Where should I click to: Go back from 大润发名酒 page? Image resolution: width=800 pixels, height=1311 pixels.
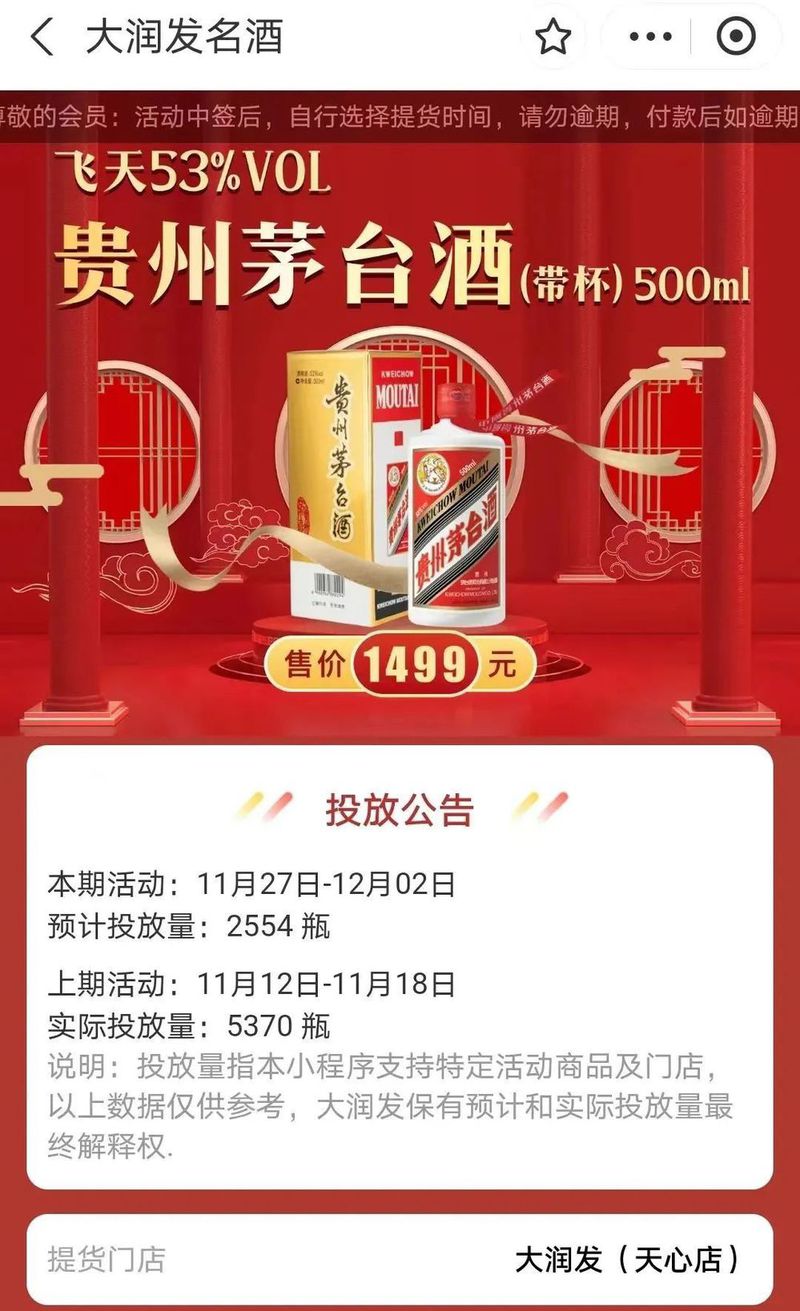(42, 38)
